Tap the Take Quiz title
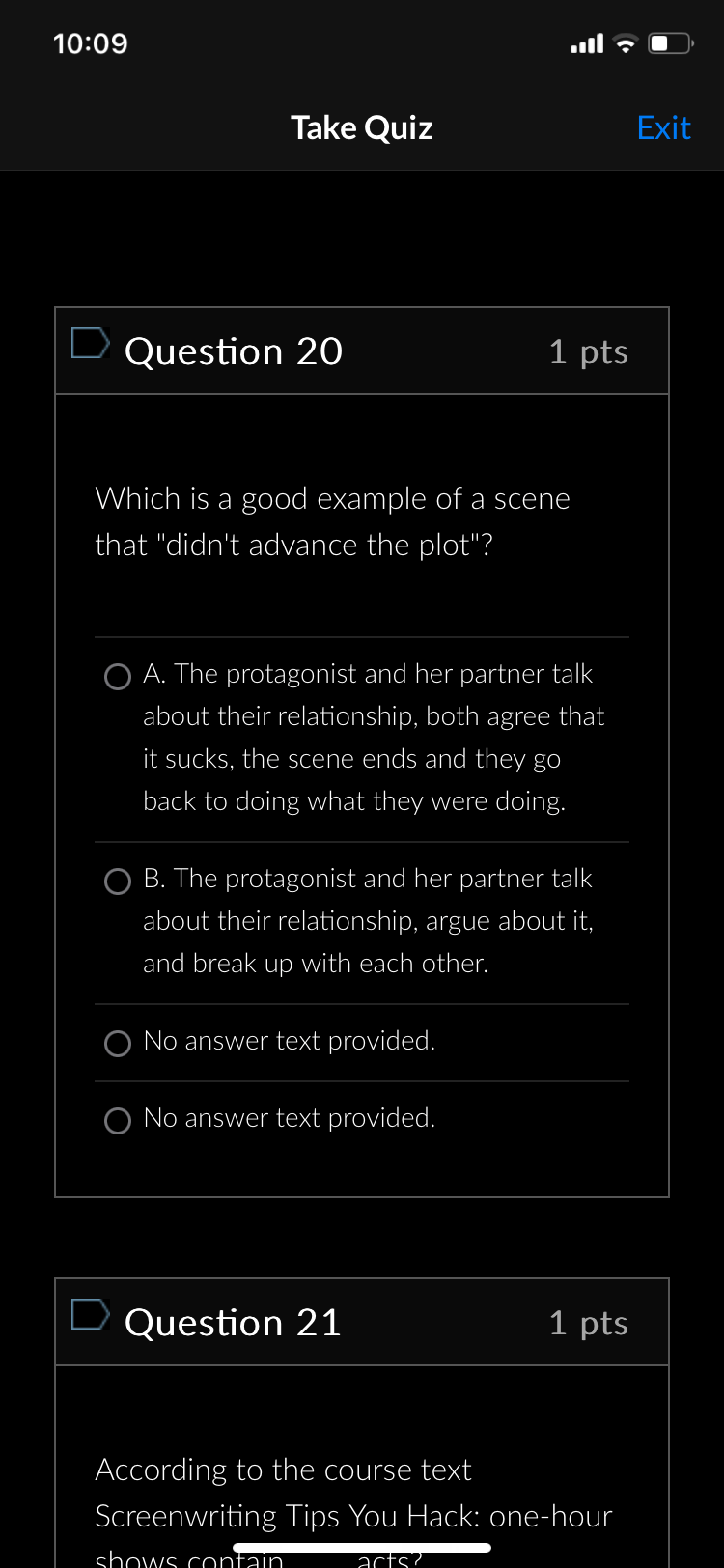Screen dimensions: 724x1568 point(361,126)
